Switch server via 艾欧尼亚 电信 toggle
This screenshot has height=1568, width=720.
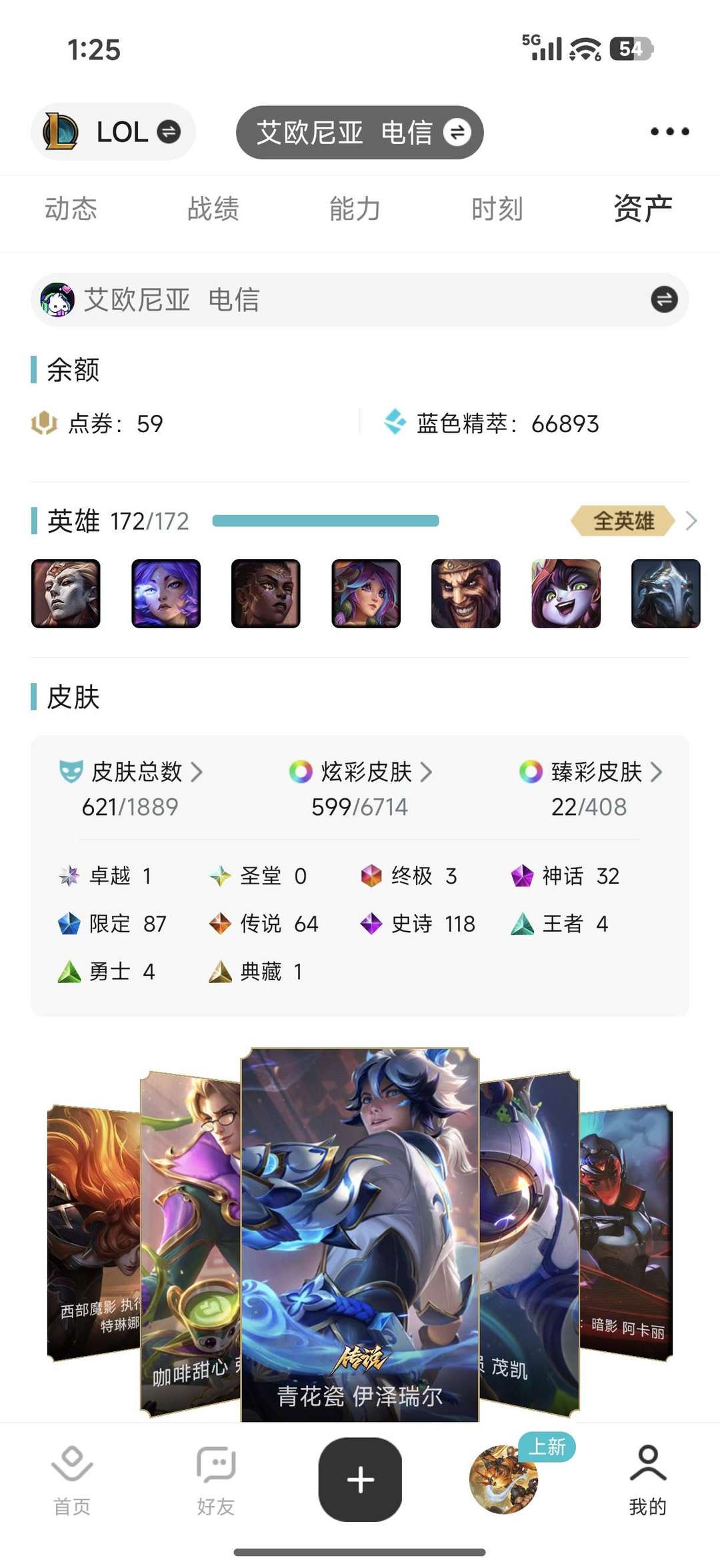pyautogui.click(x=462, y=131)
